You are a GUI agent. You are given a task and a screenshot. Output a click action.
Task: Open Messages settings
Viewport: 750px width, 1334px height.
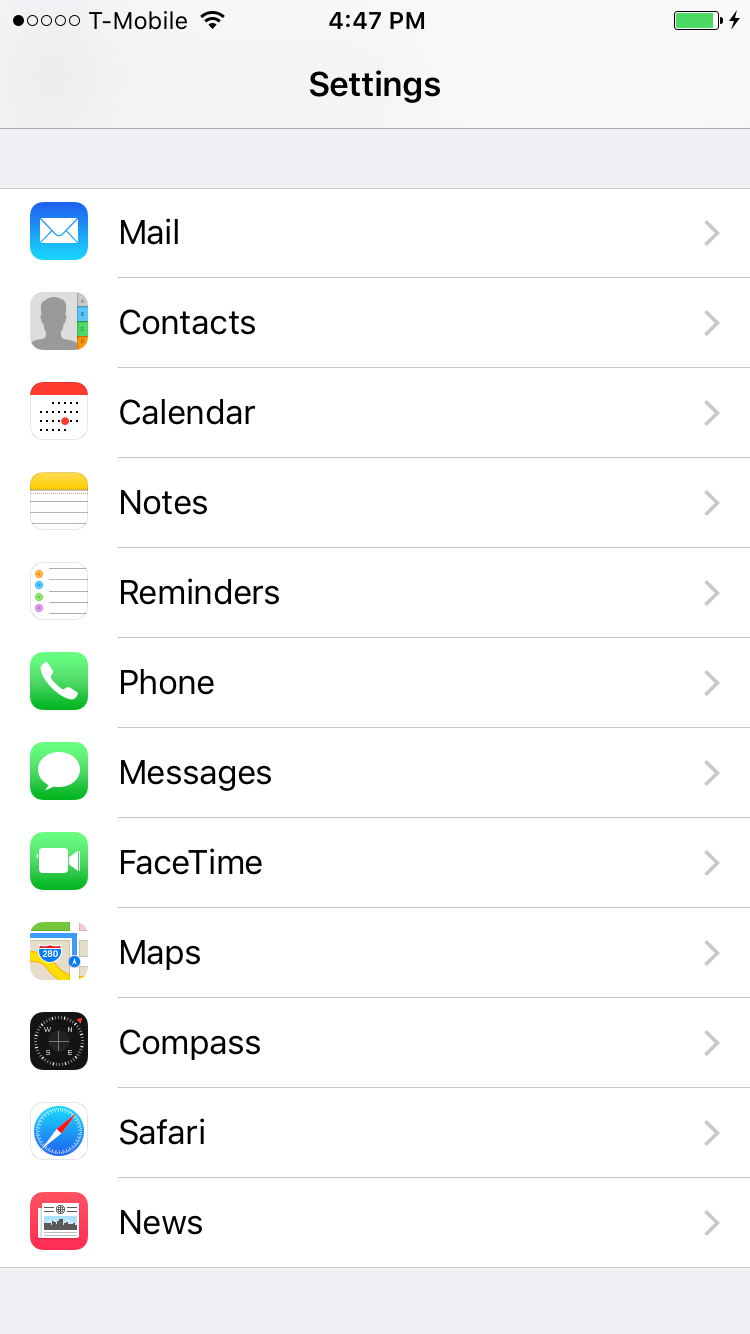[x=375, y=773]
